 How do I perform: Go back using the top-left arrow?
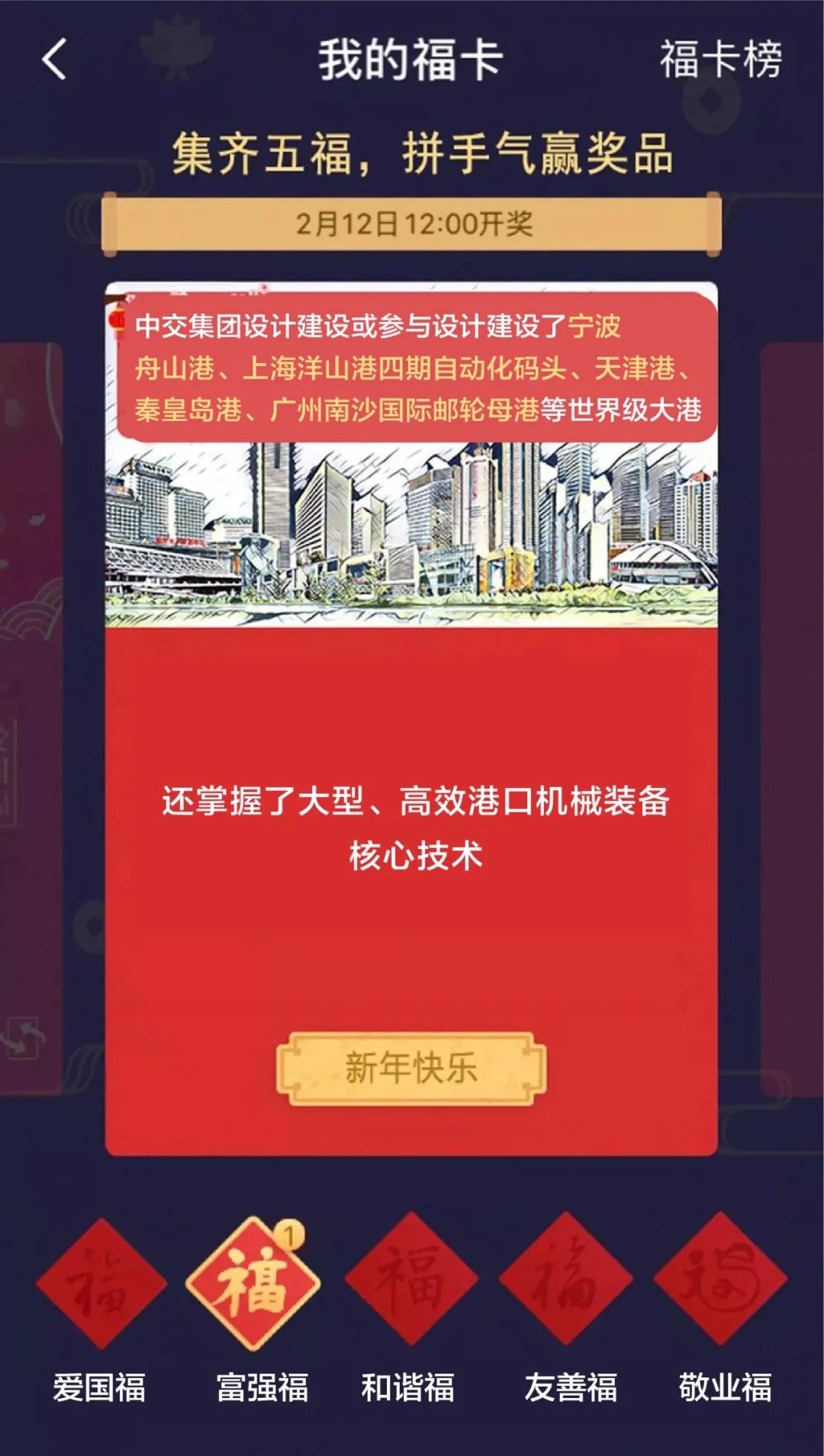point(55,59)
